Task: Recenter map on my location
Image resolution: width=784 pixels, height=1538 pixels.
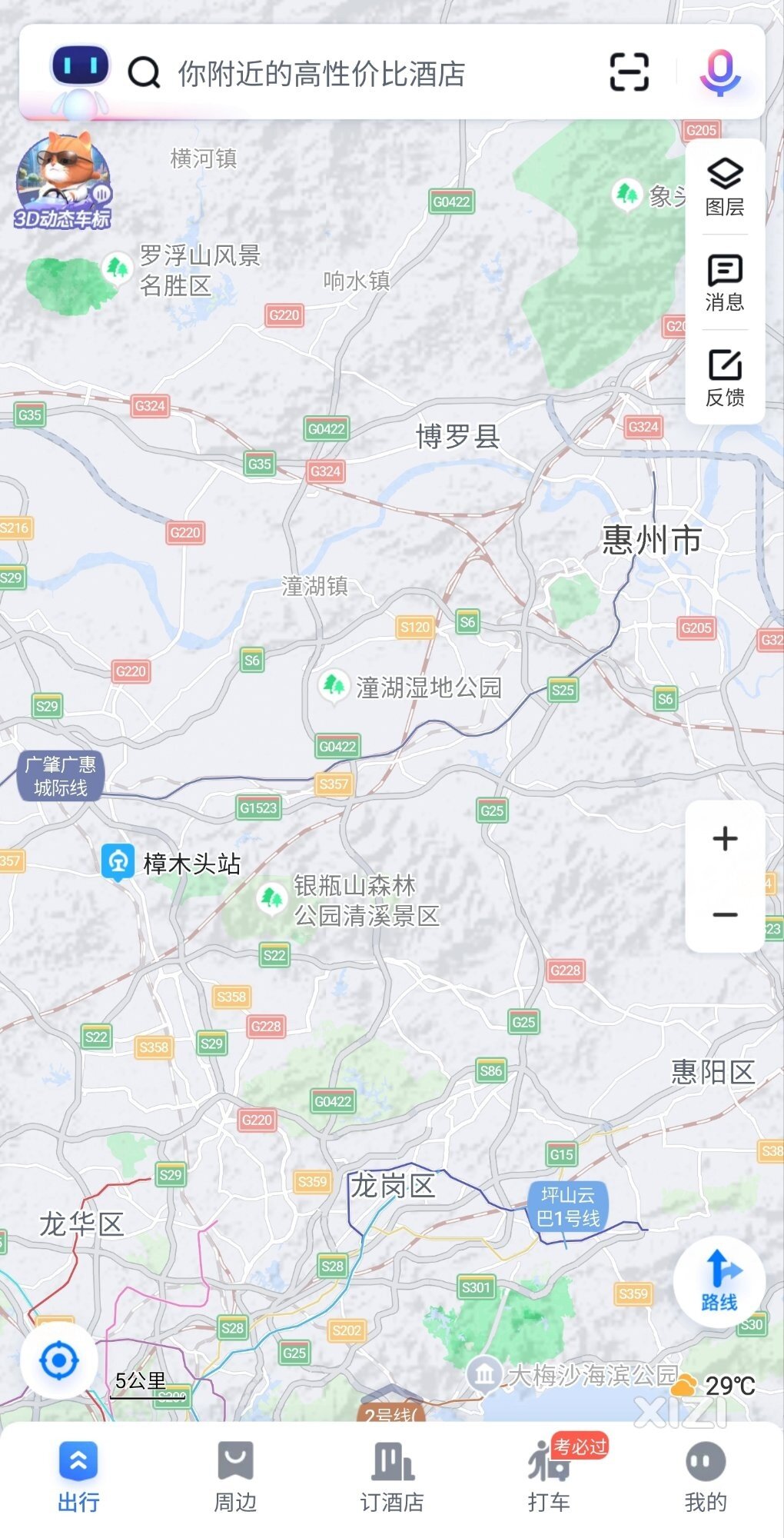Action: (58, 1361)
